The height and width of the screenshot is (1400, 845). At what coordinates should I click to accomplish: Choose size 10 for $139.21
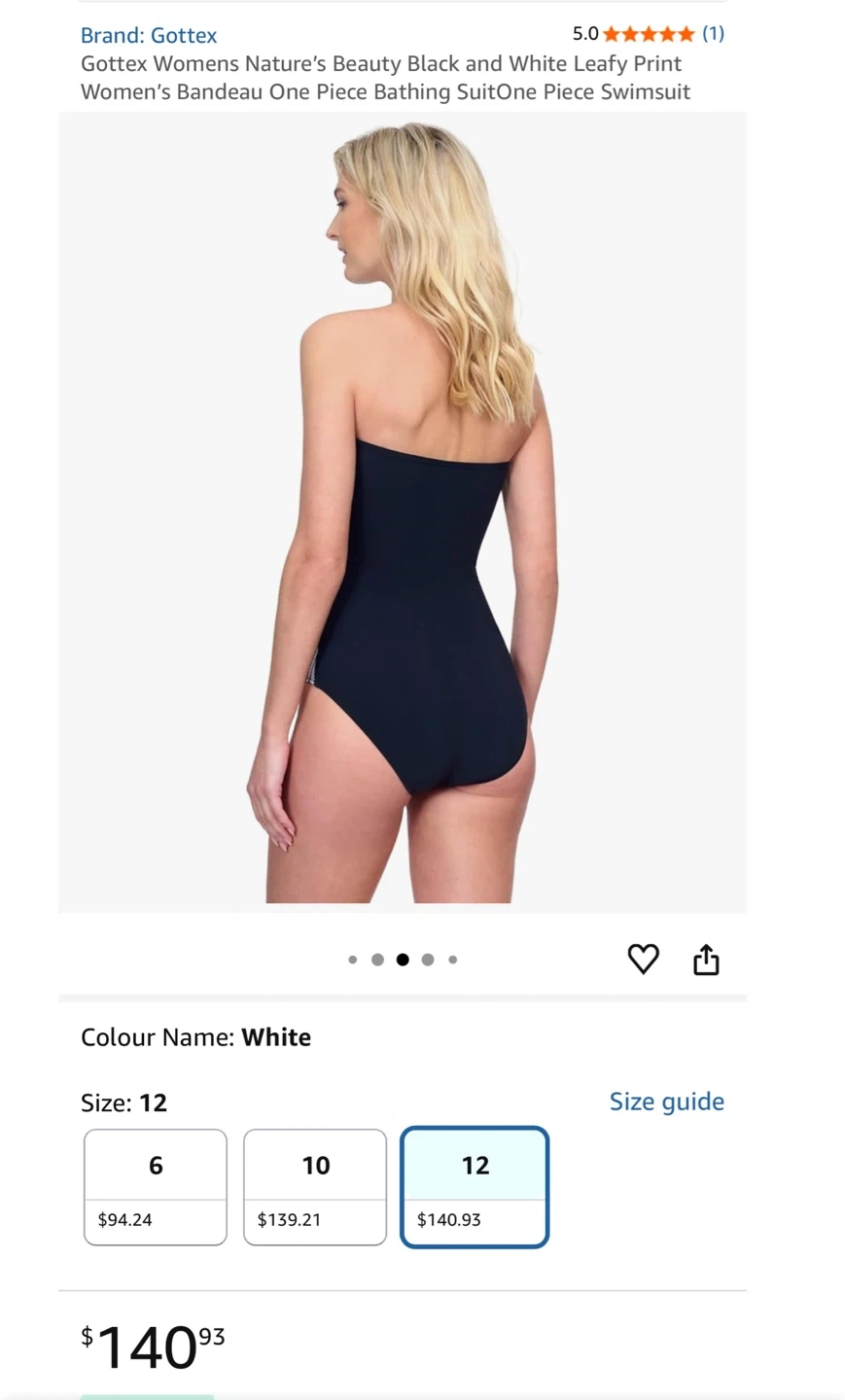pos(315,1187)
